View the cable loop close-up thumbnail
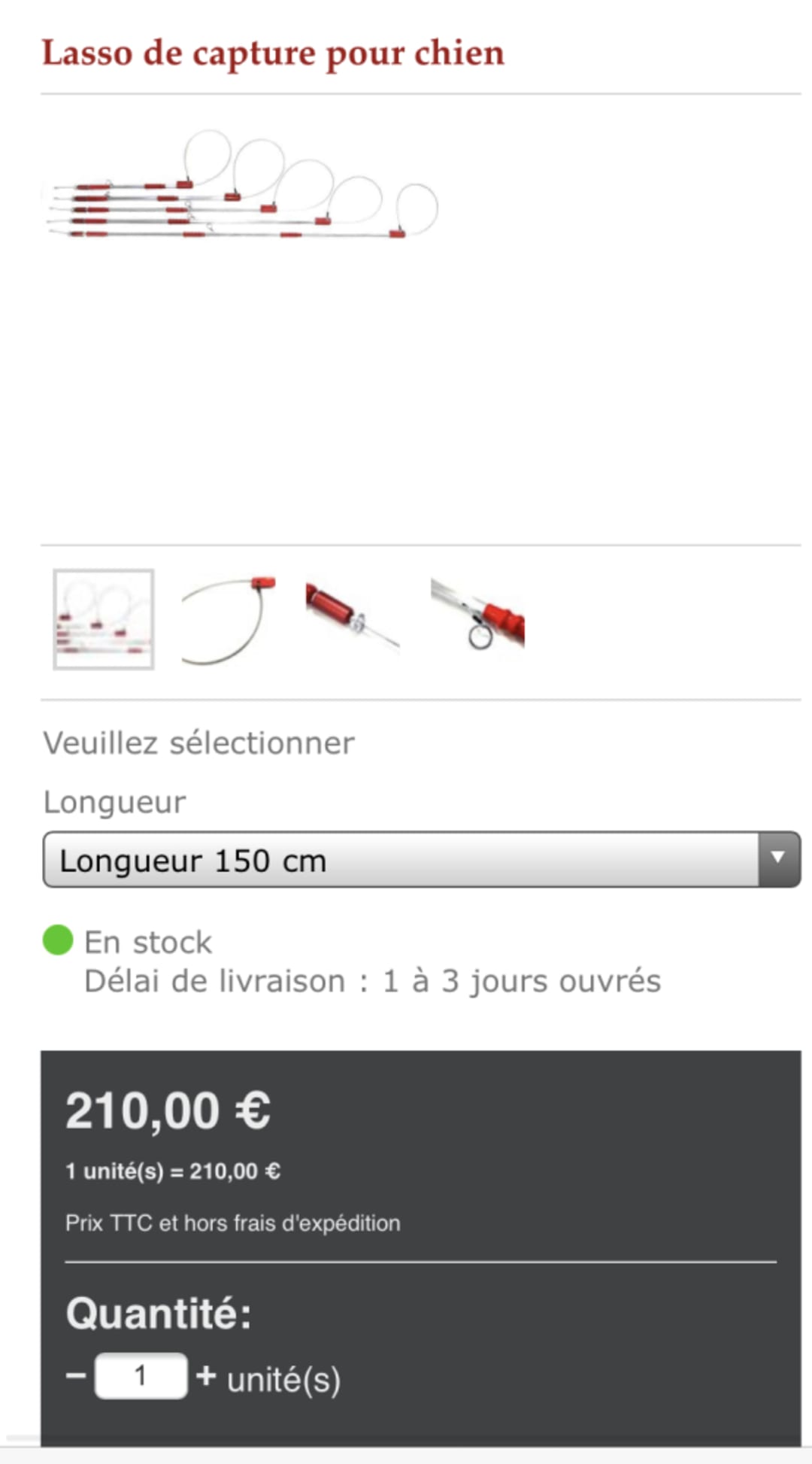 [228, 619]
